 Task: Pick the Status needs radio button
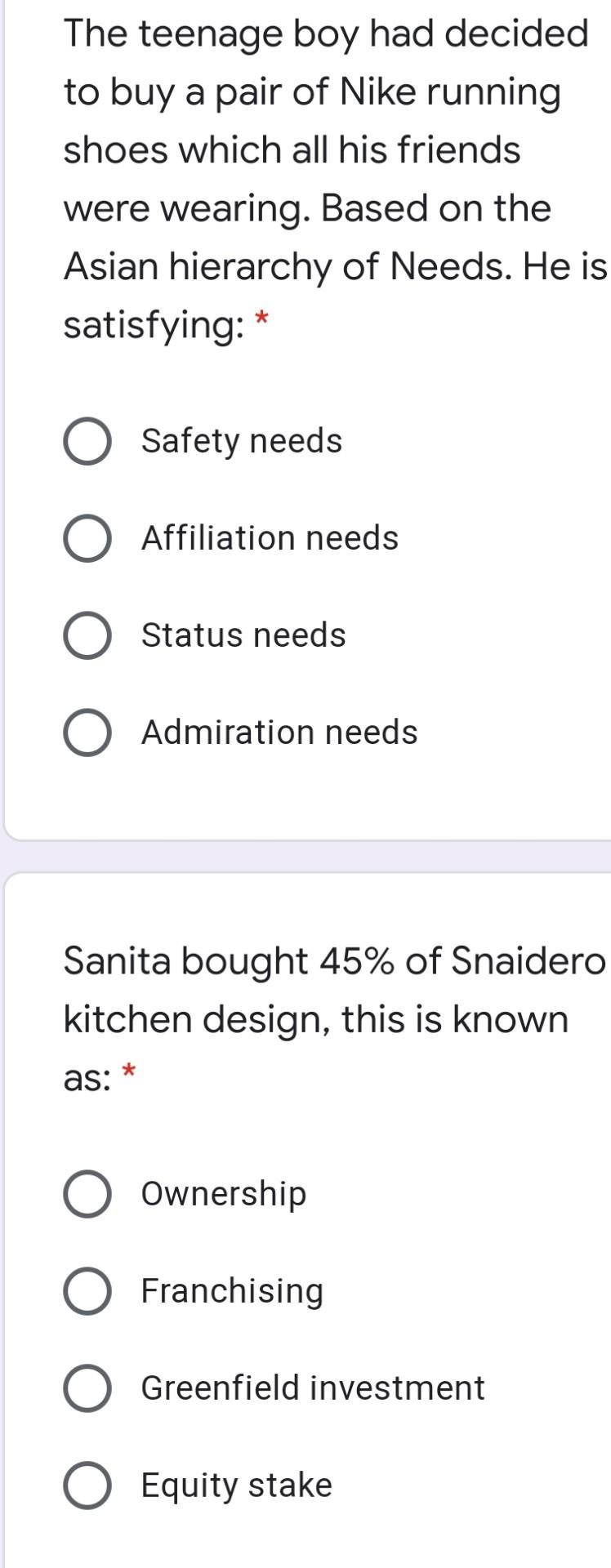tap(87, 636)
